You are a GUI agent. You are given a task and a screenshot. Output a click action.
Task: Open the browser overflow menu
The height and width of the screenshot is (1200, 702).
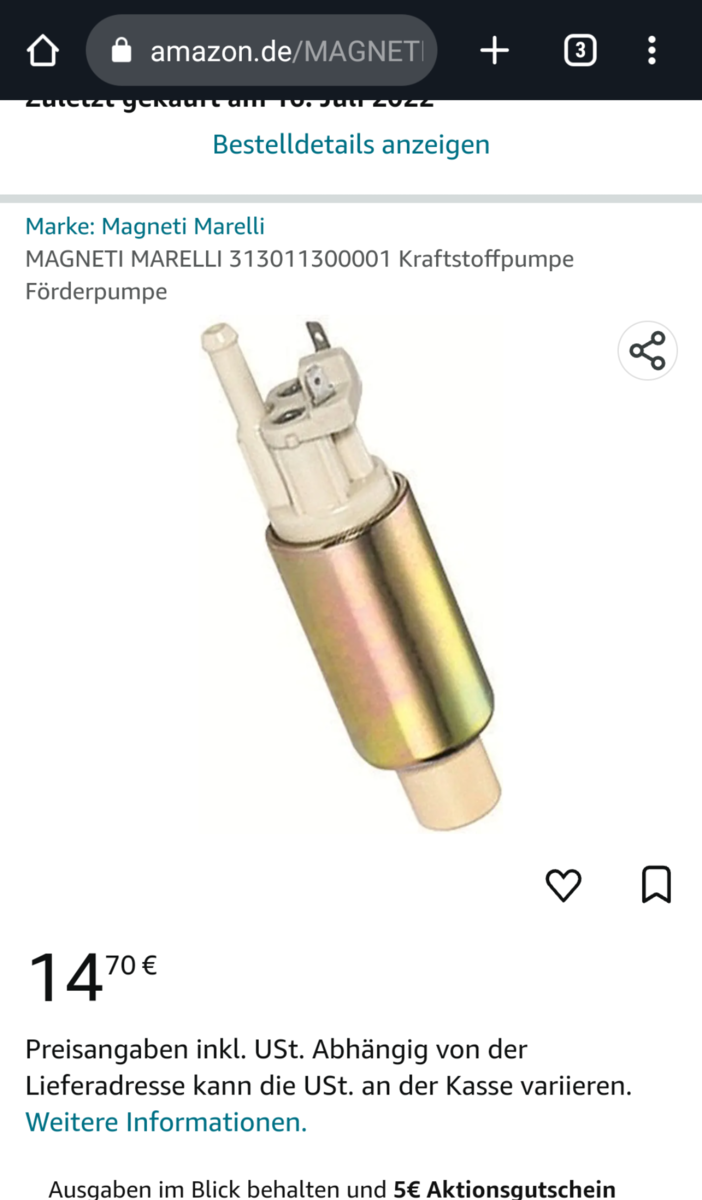(652, 50)
